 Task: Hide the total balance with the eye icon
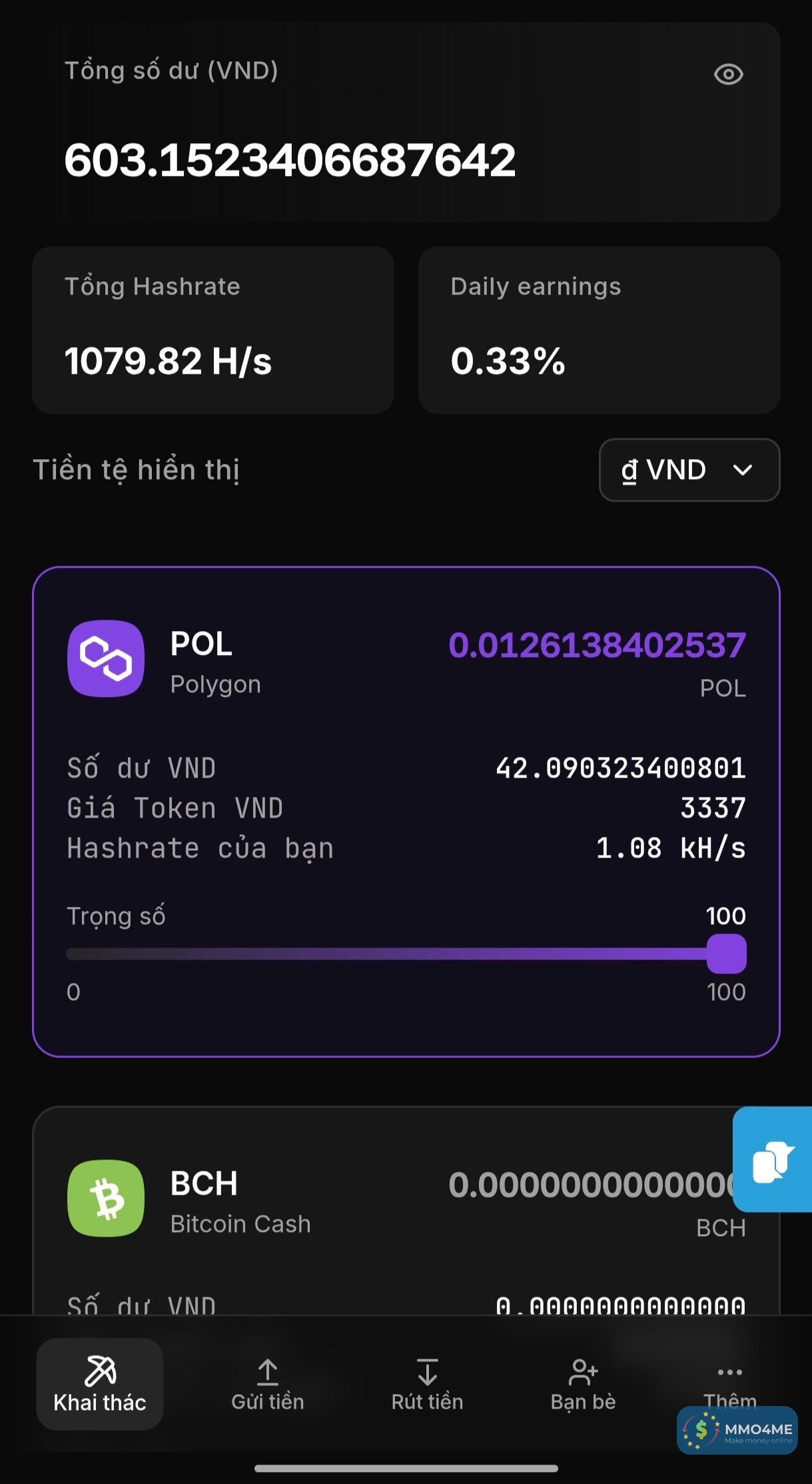point(728,74)
